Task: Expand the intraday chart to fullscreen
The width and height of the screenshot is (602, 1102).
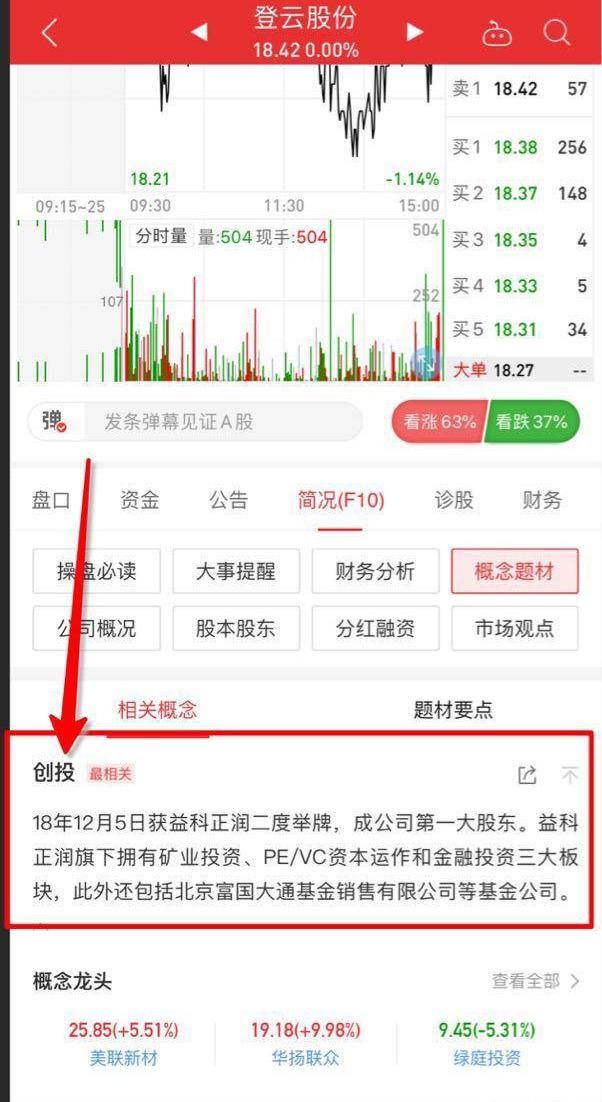Action: coord(426,363)
